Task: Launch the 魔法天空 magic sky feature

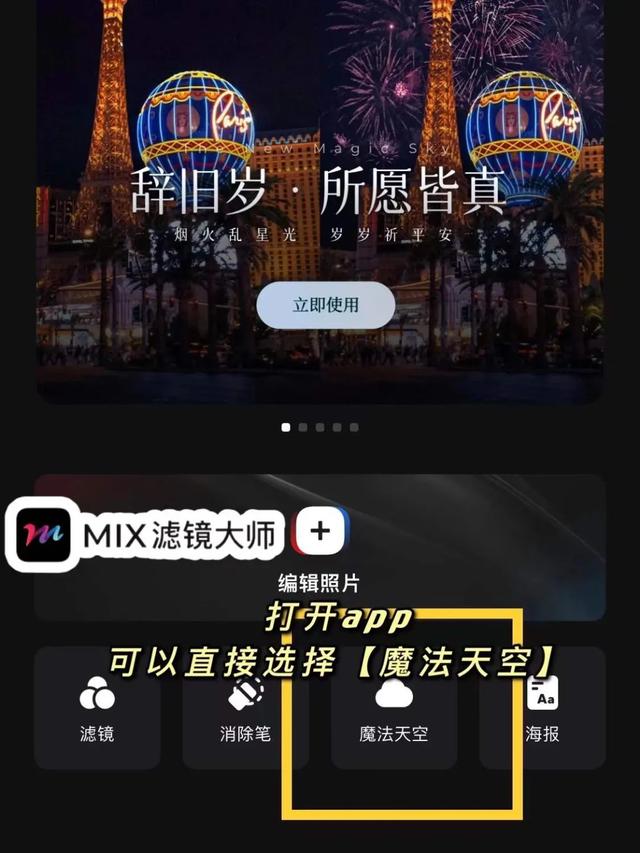Action: click(393, 708)
